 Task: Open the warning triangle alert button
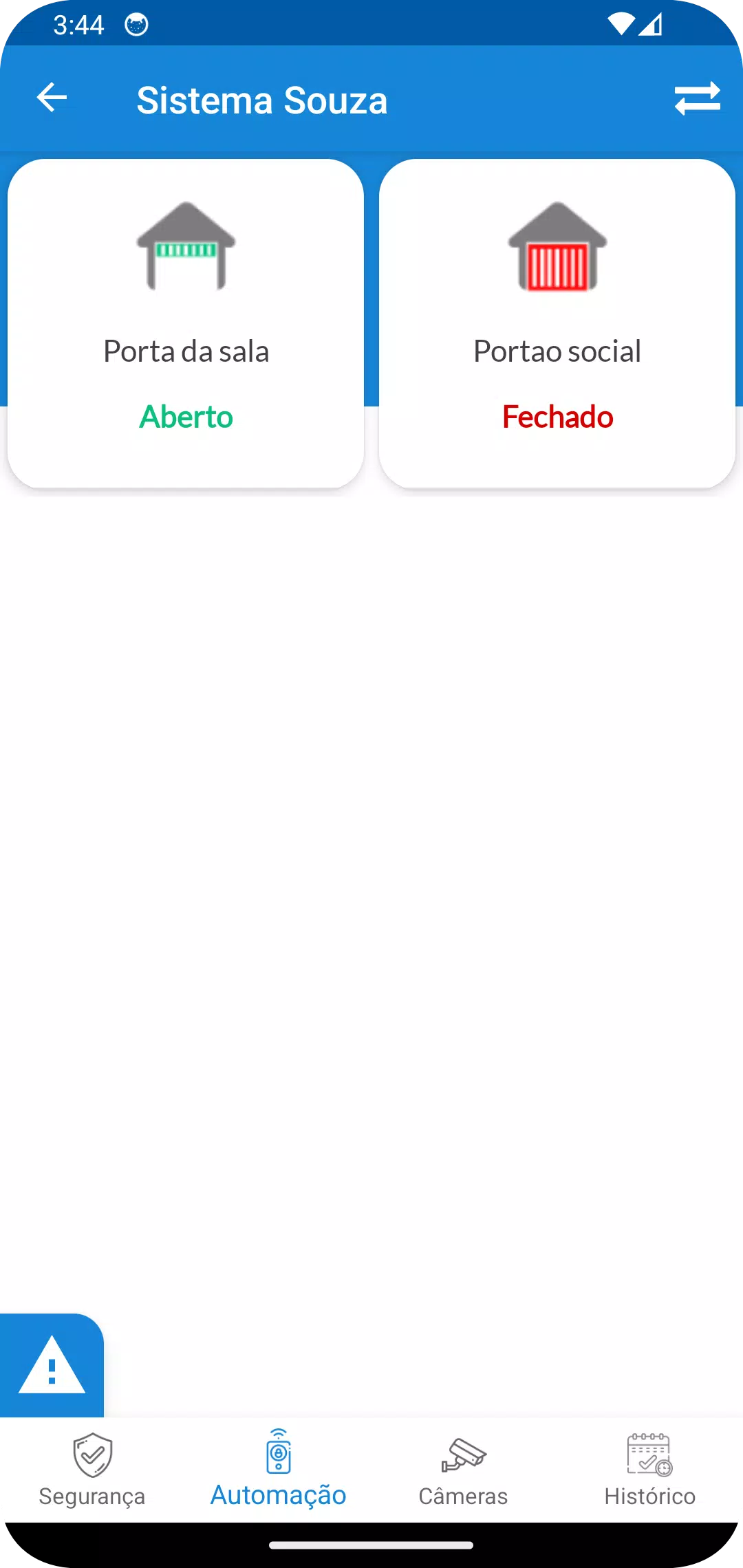point(52,1365)
